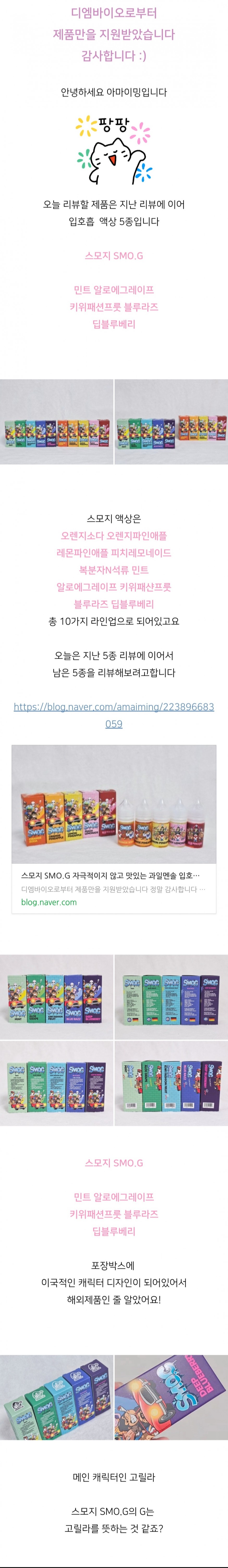Open the SMO.G previous review link card
228x1568 pixels.
(114, 828)
